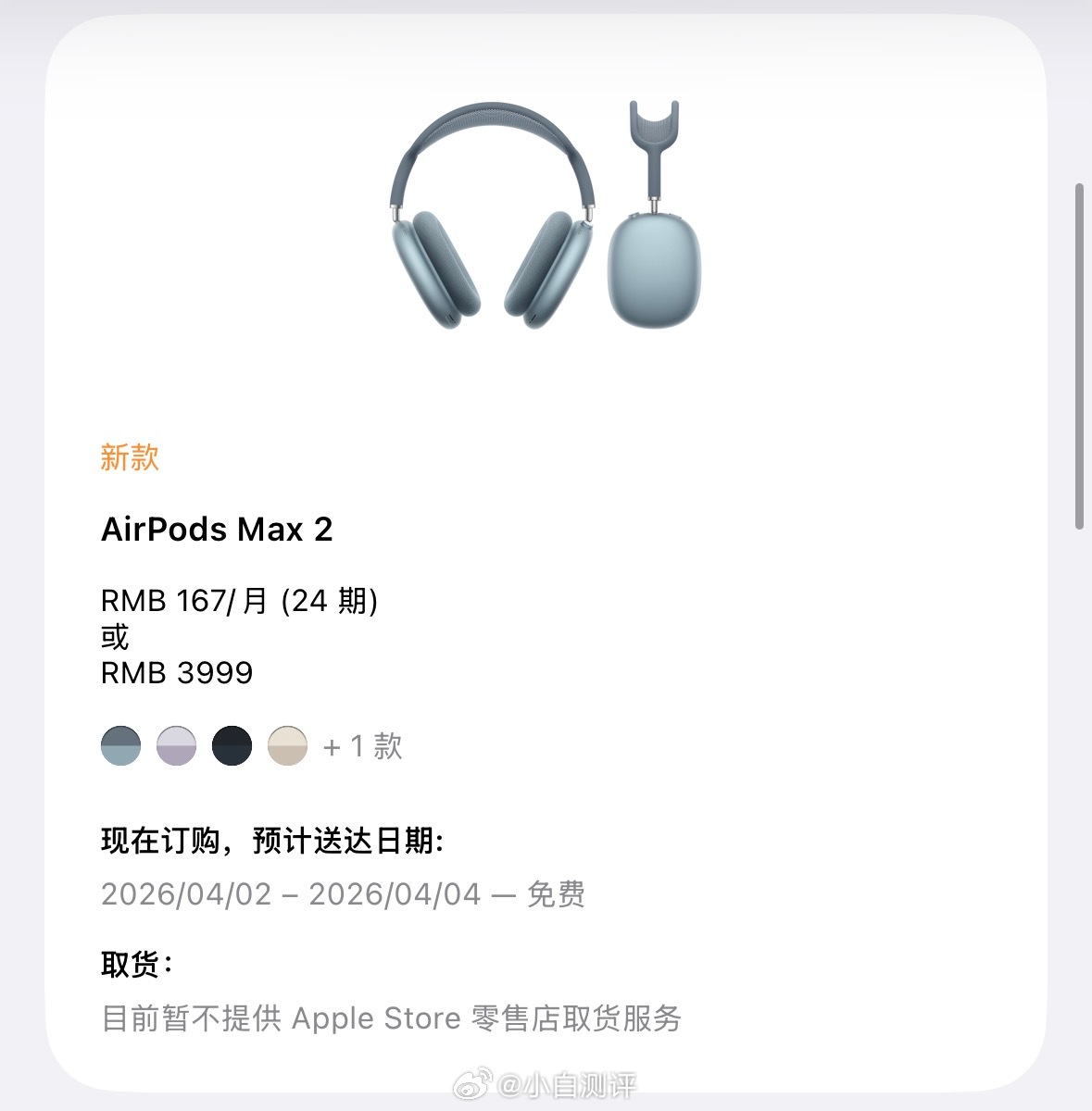Screen dimensions: 1092x1111
Task: Expand the +1 款 extra color option
Action: [x=363, y=745]
